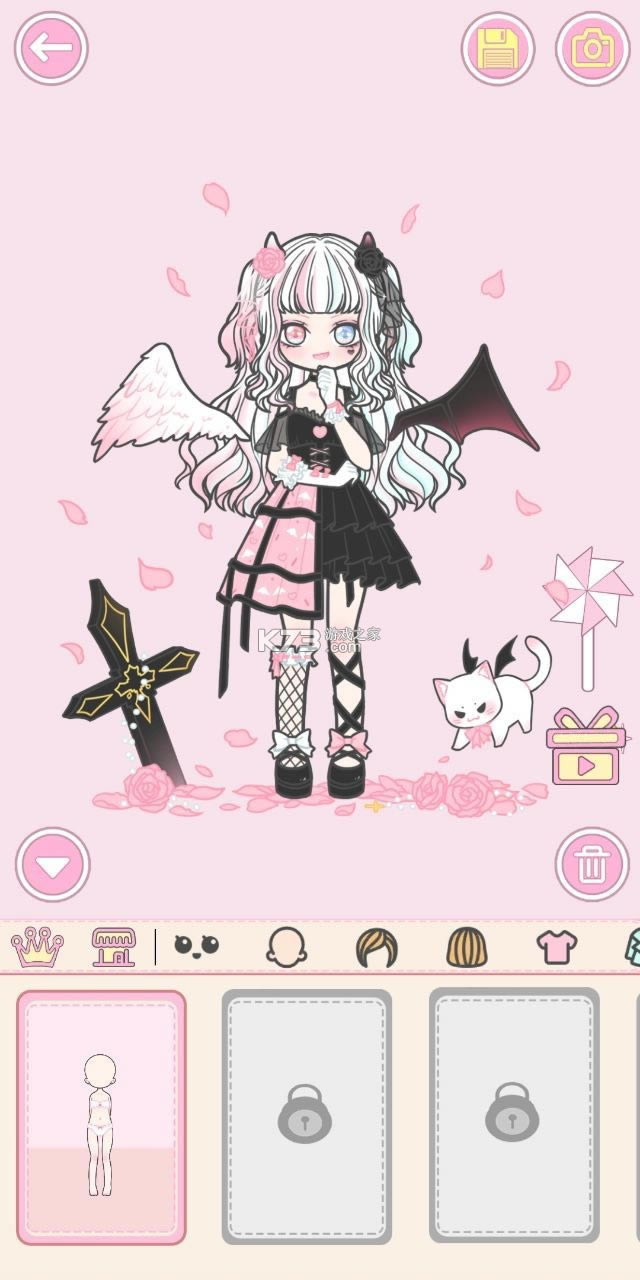Screen dimensions: 640x1280
Task: Open the shop category tab
Action: pos(113,946)
